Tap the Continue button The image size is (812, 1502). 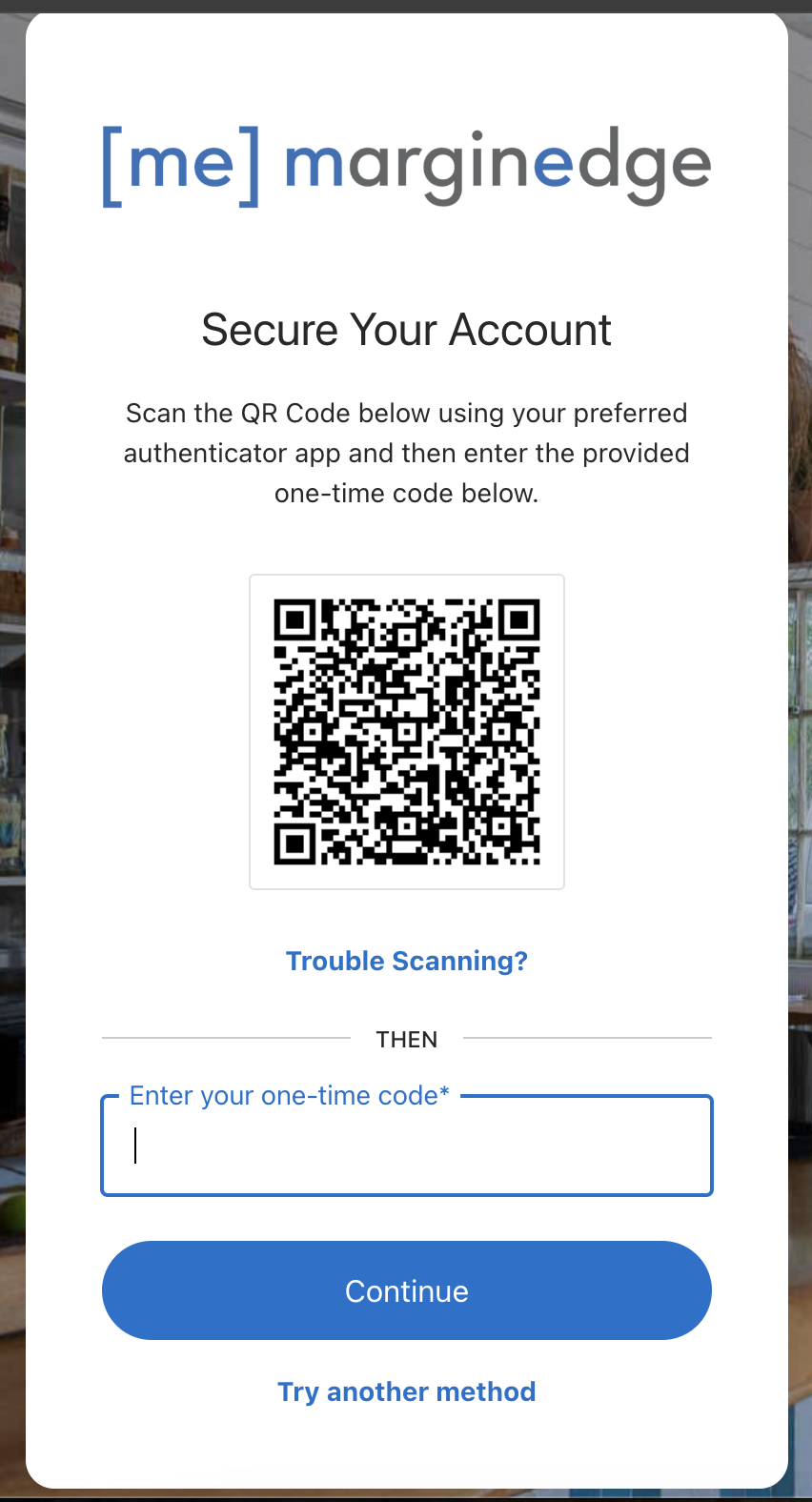406,1290
